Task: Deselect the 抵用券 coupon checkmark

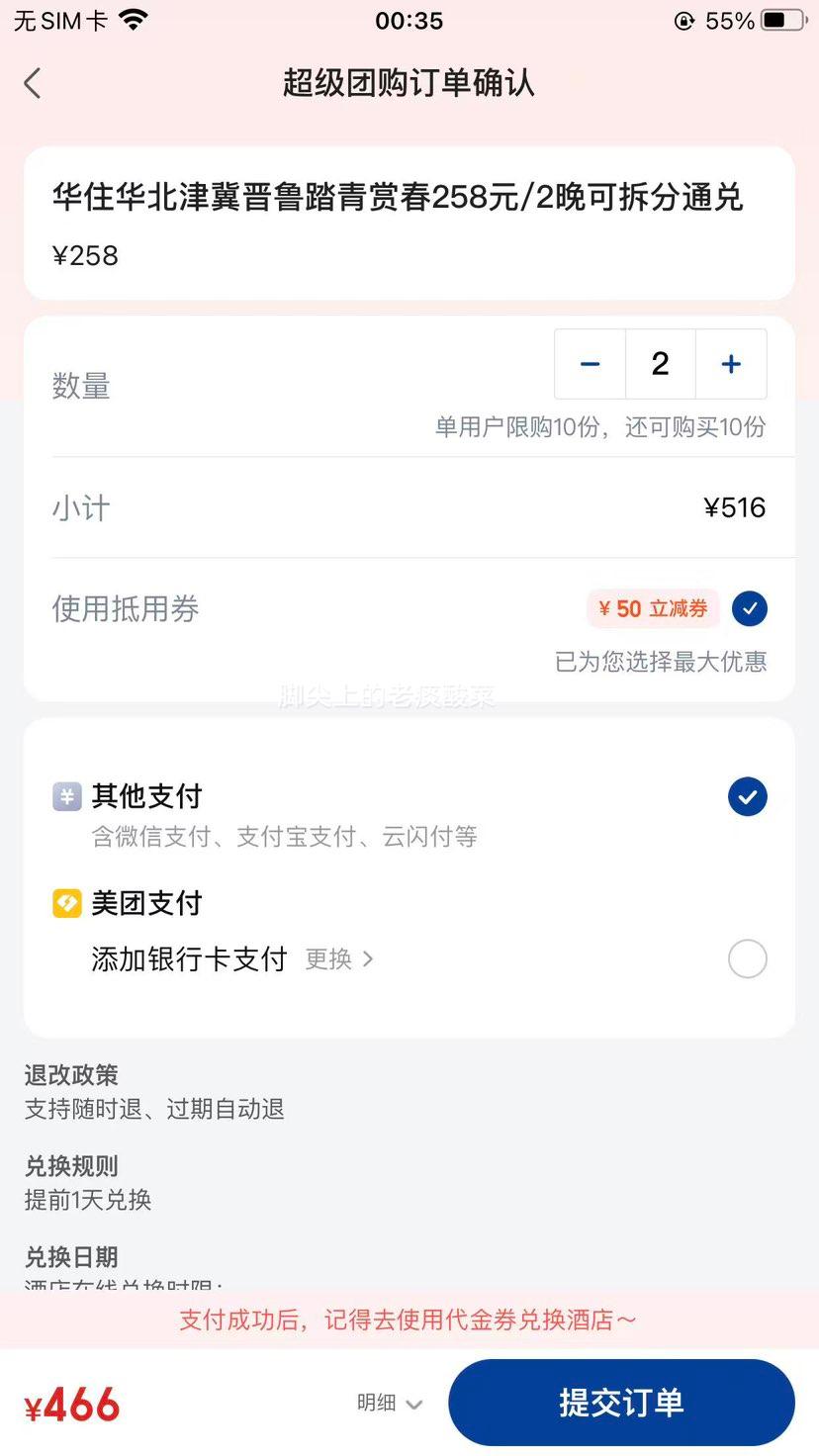Action: (749, 608)
